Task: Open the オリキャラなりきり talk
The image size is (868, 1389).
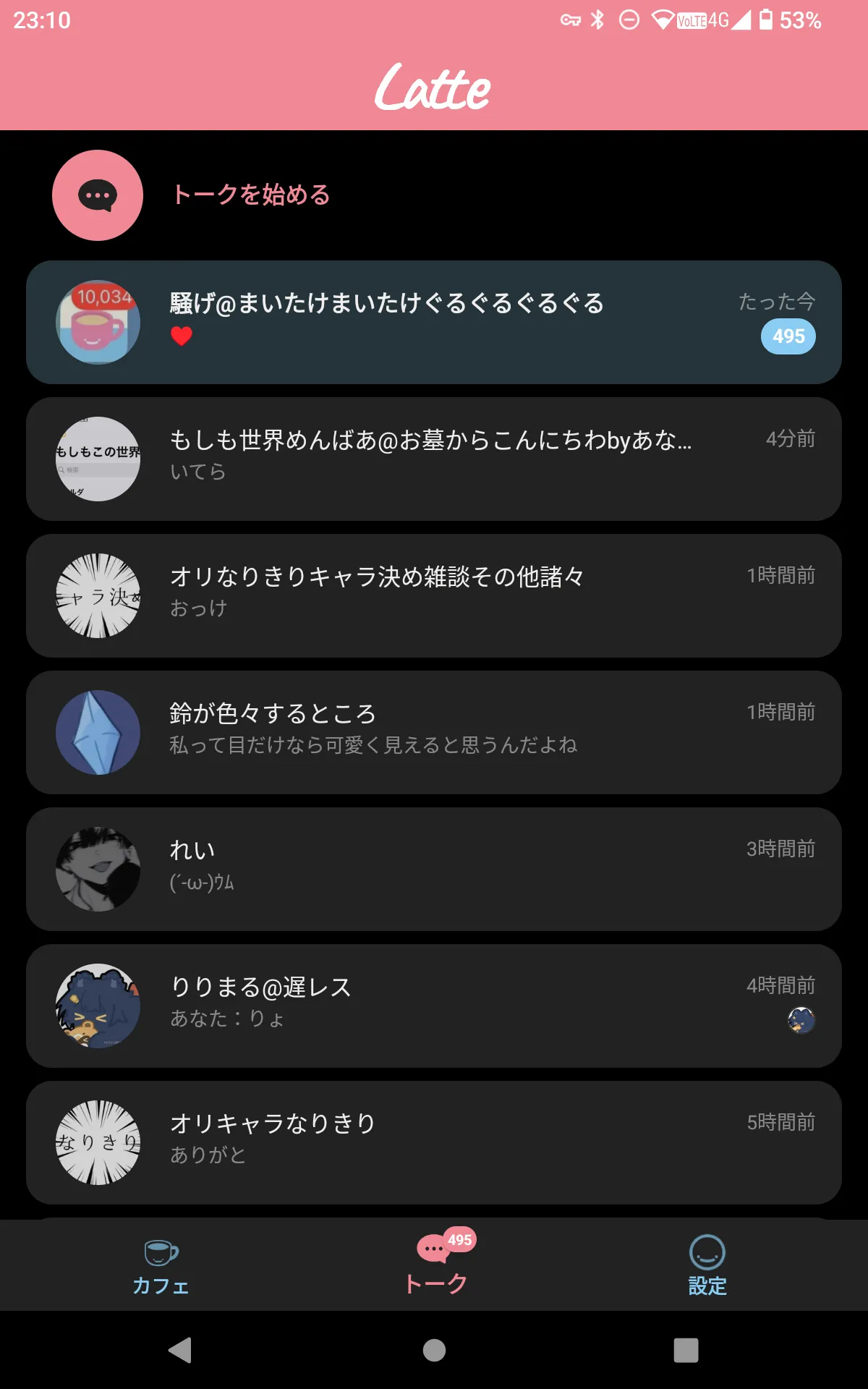Action: 434,1142
